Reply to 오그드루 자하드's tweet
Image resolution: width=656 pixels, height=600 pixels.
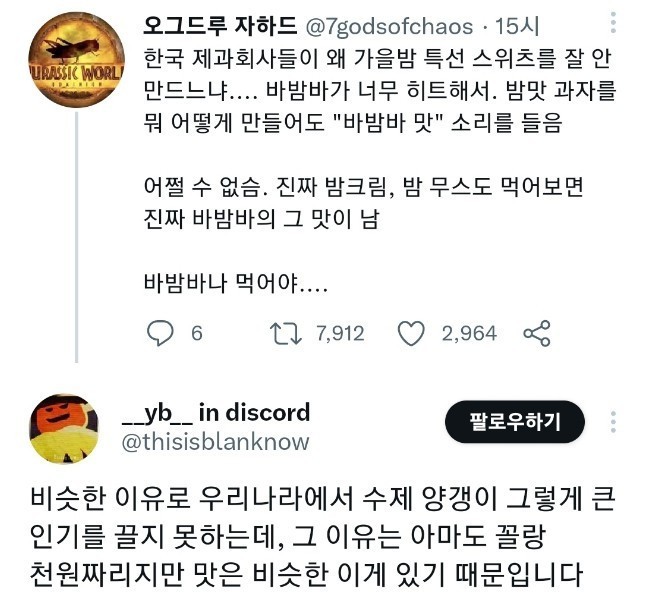[x=161, y=333]
